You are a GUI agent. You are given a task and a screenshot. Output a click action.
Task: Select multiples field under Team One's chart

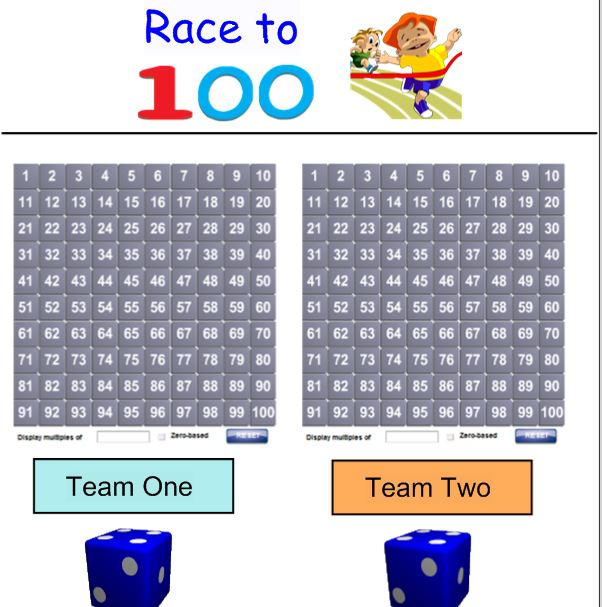tap(122, 437)
